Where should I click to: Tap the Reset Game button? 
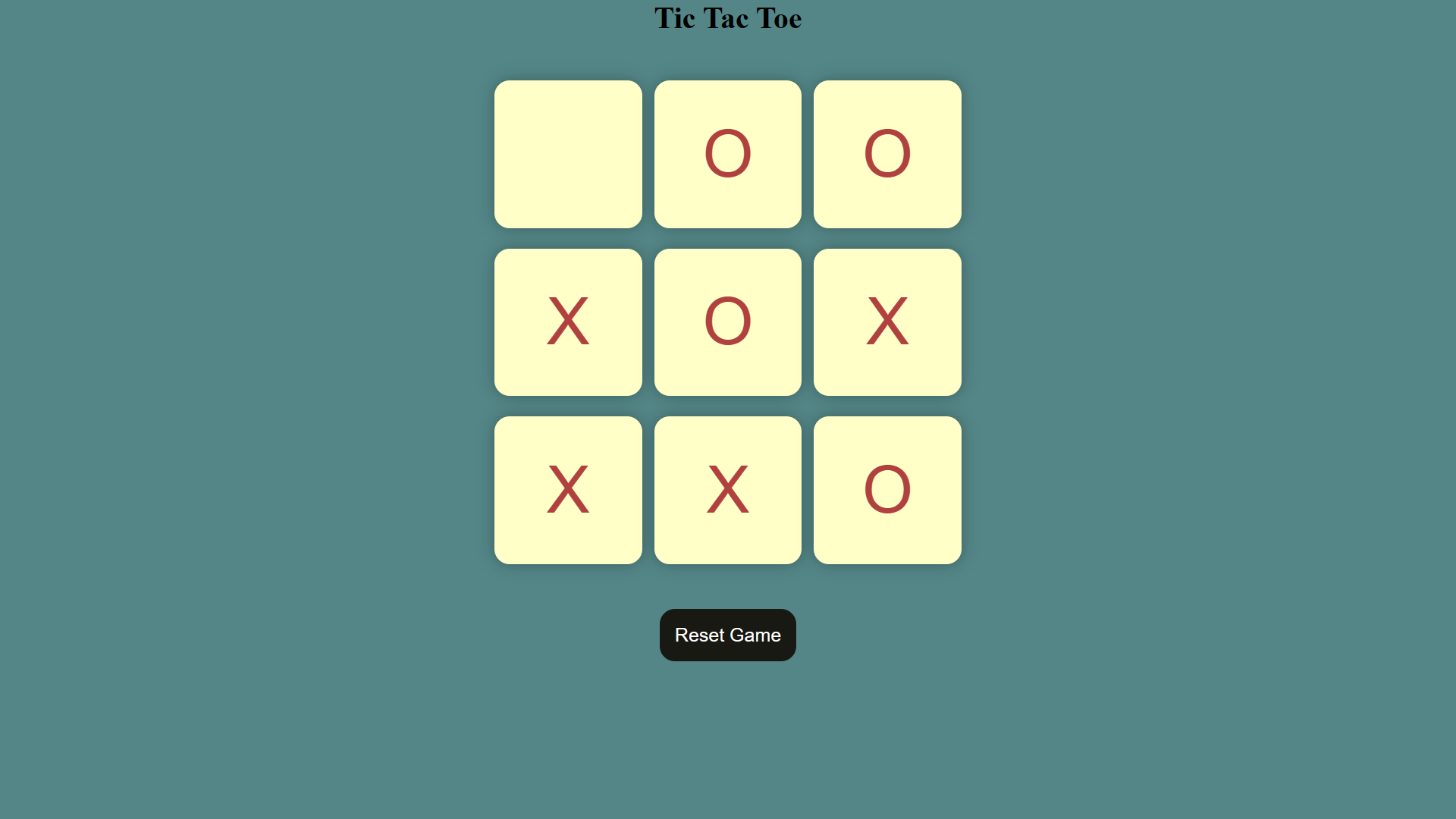pyautogui.click(x=727, y=635)
